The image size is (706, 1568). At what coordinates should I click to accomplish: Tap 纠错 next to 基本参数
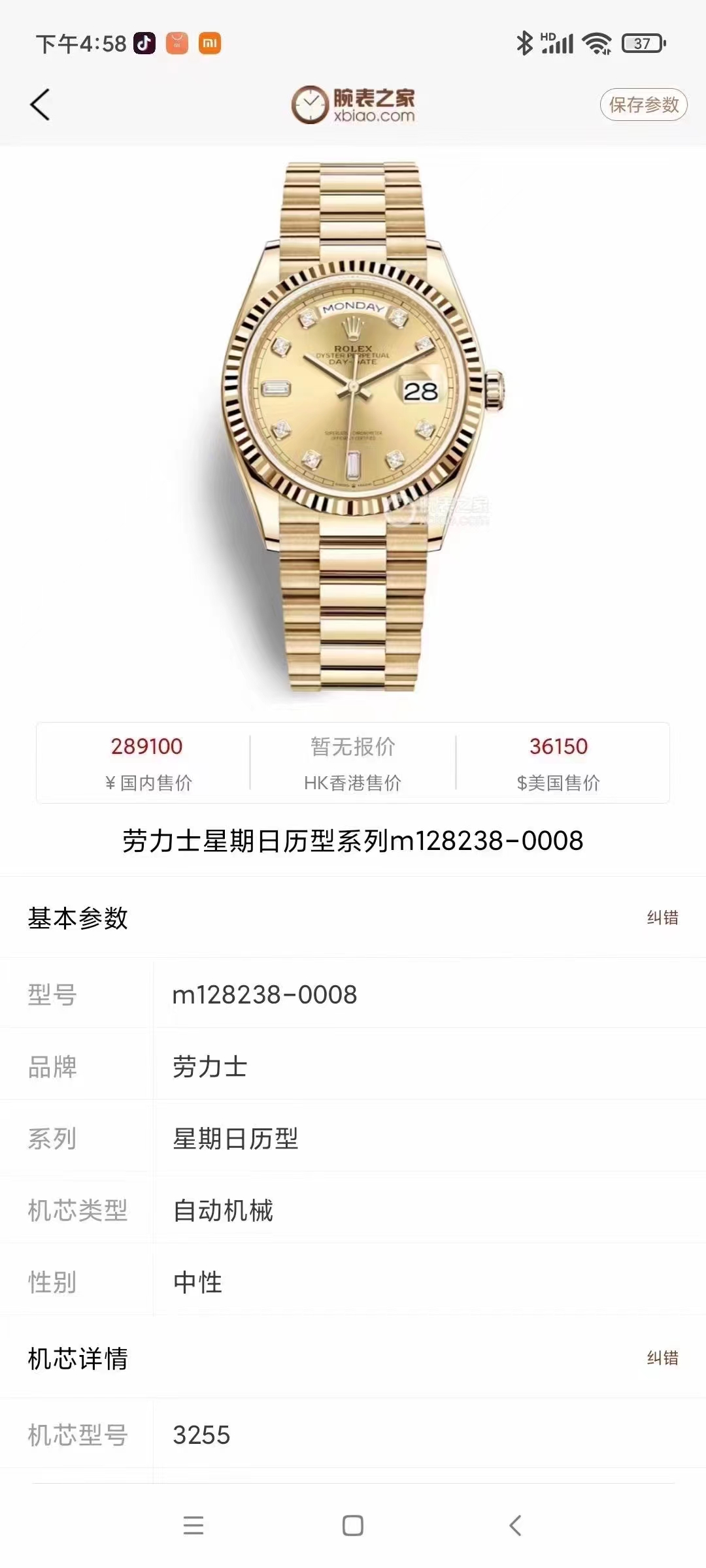click(x=662, y=918)
